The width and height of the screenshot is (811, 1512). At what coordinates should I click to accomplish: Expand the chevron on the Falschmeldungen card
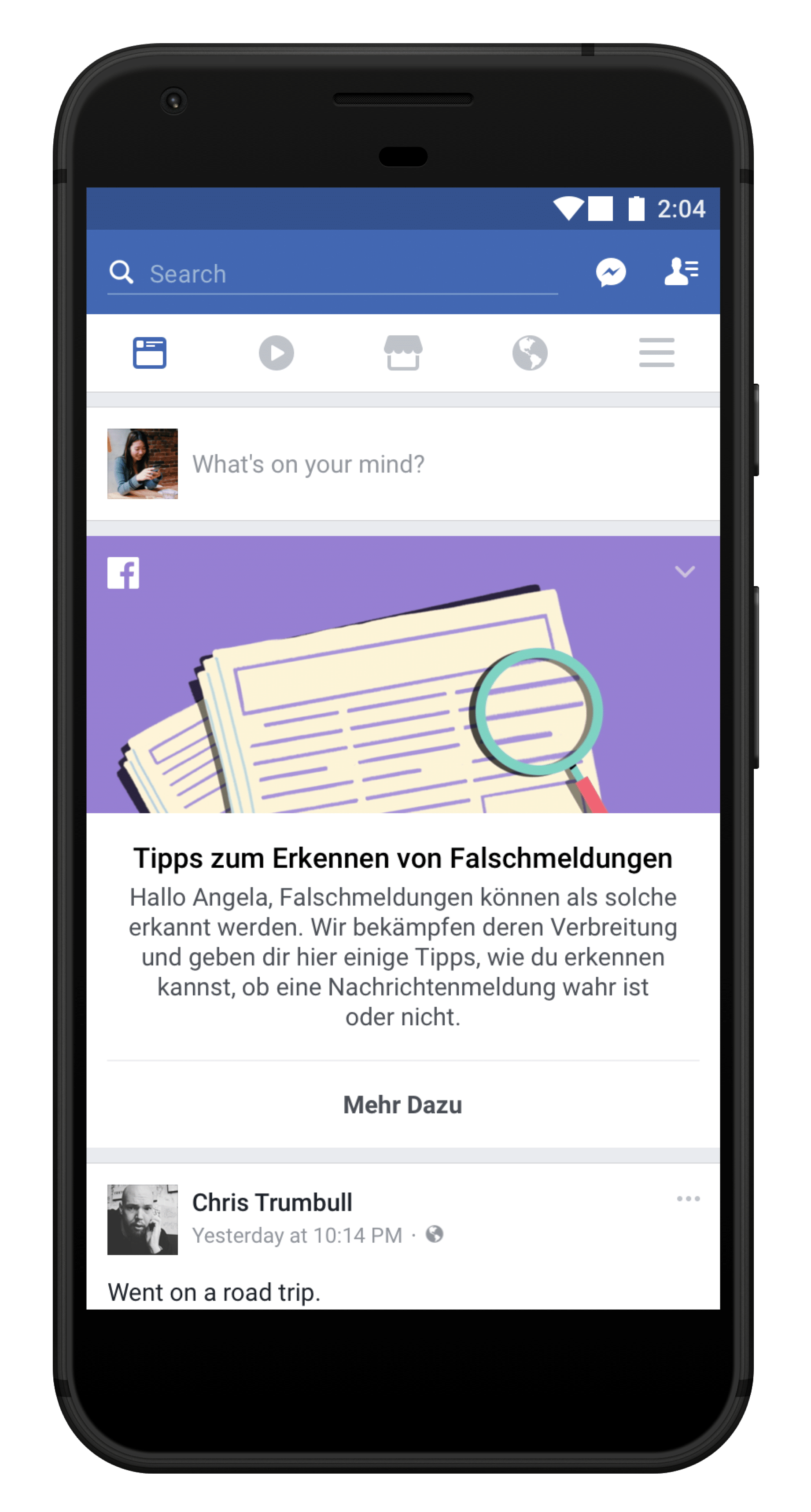tap(685, 571)
